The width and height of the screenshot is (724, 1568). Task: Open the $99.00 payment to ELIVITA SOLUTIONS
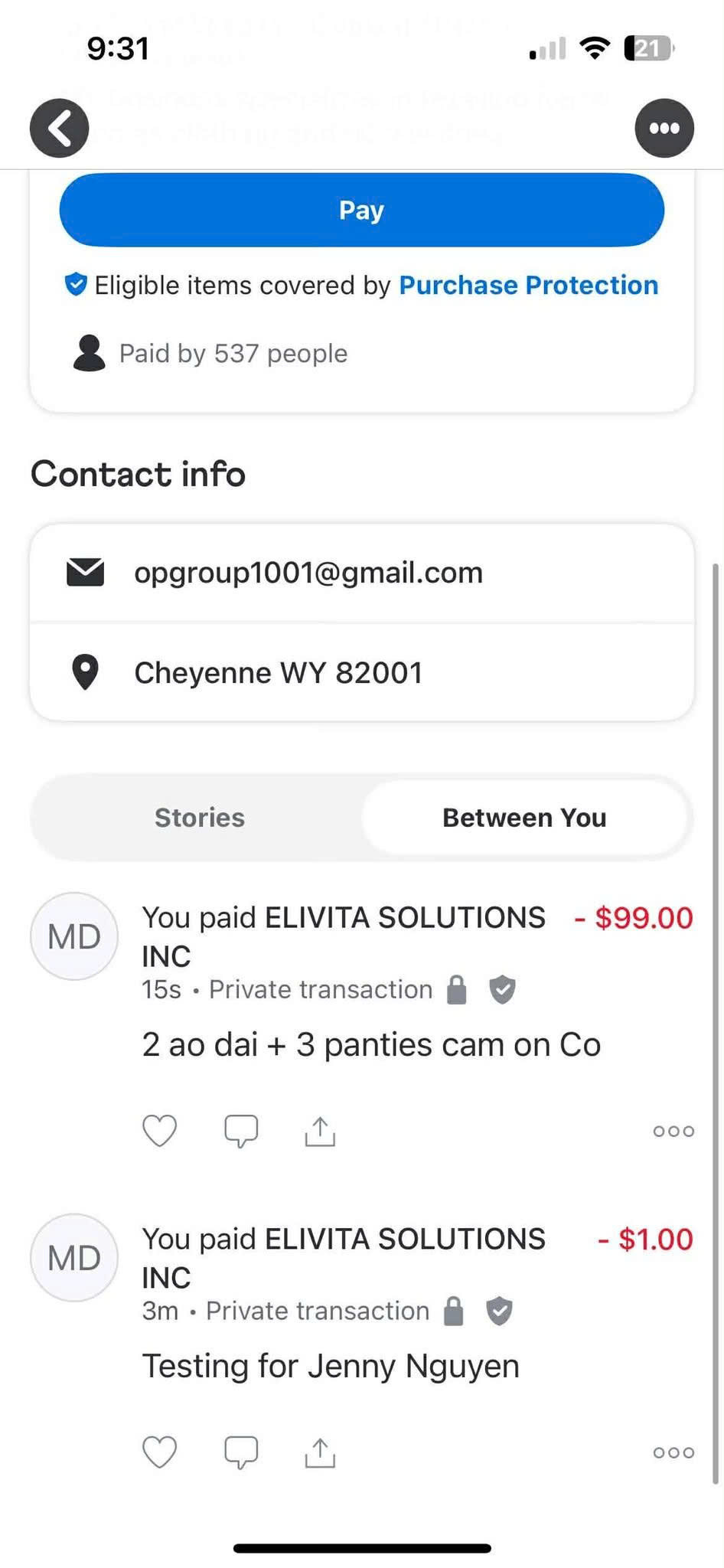(x=361, y=980)
